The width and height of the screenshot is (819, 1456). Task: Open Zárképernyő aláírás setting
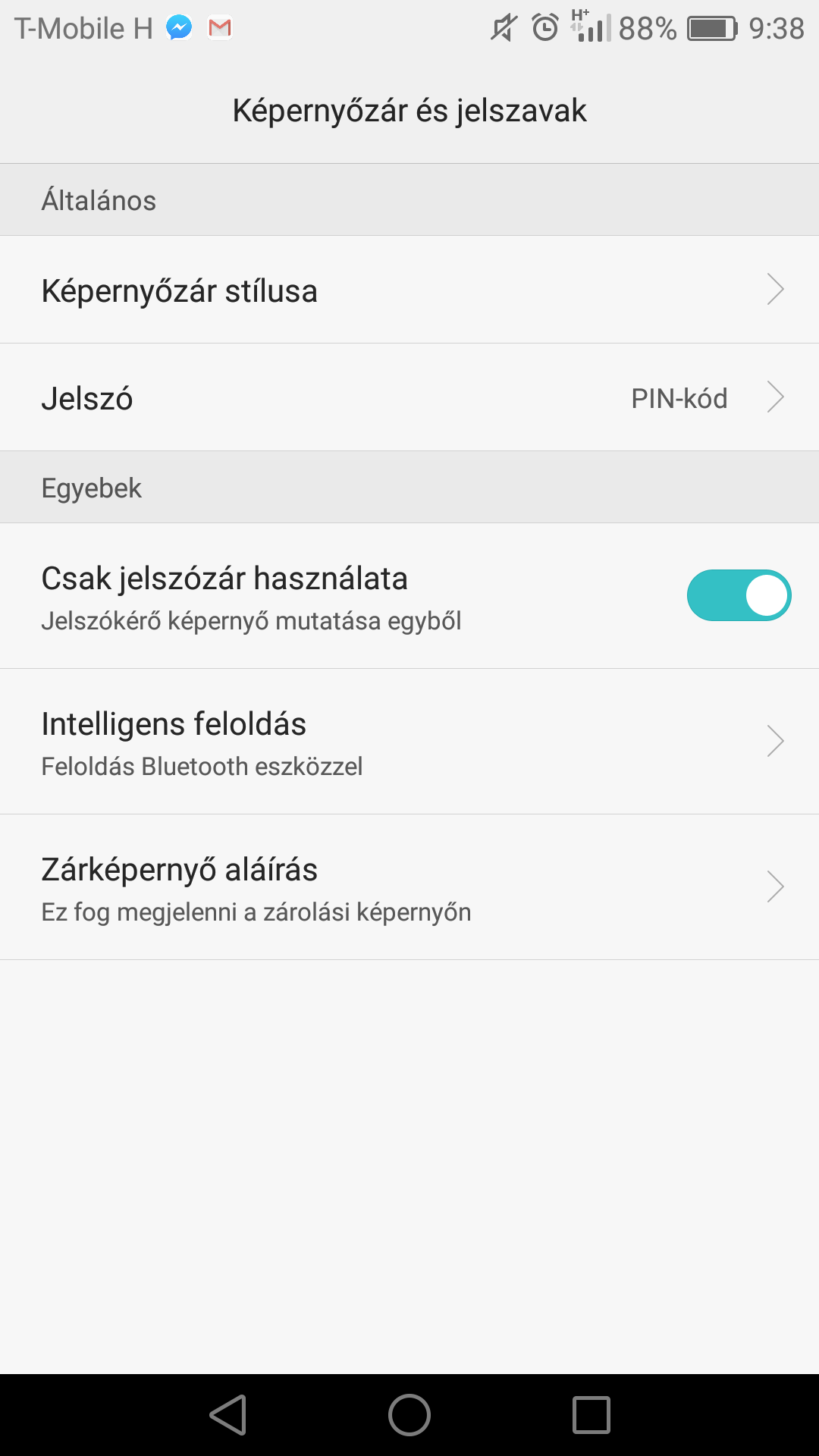409,887
